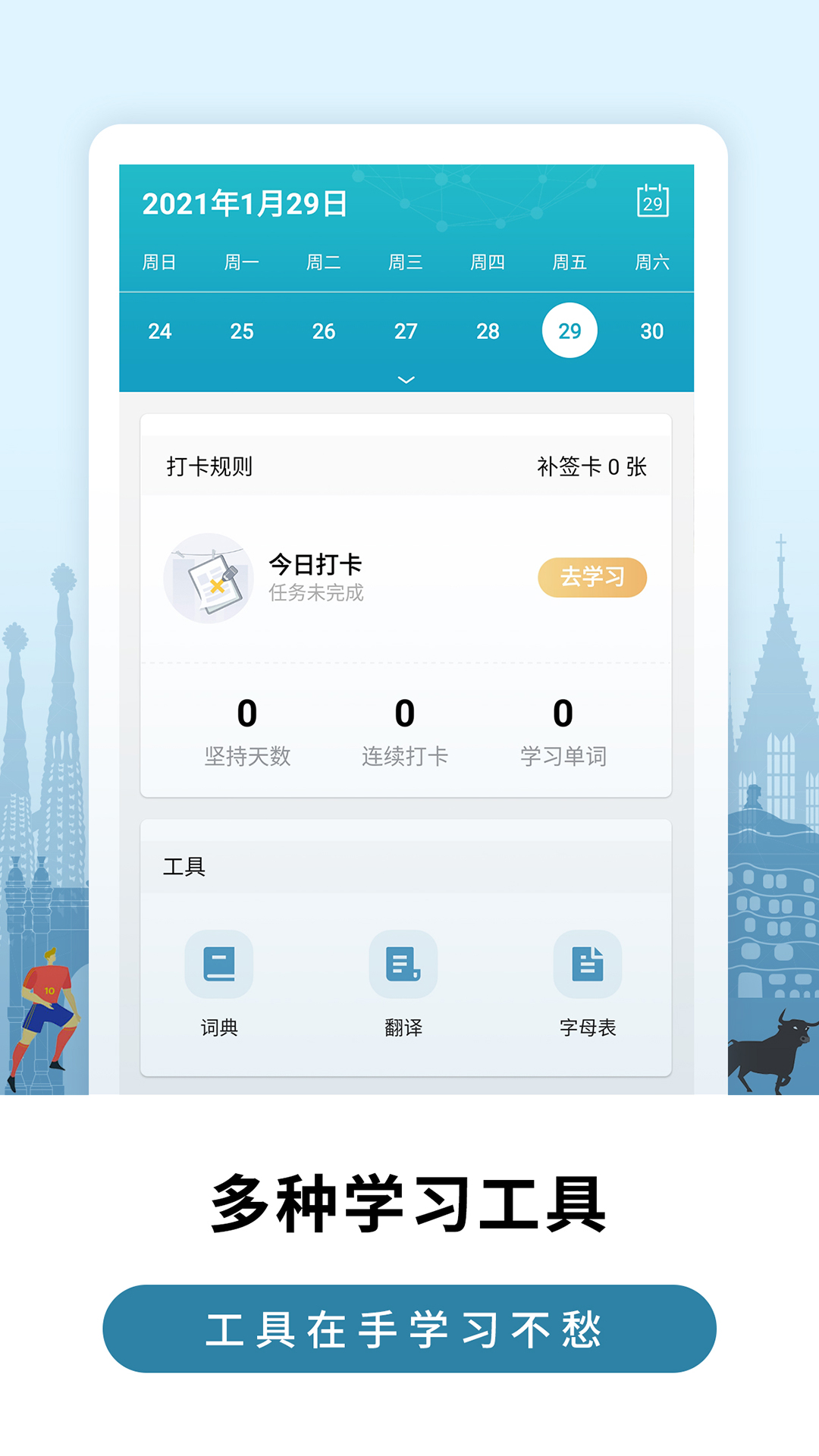Image resolution: width=819 pixels, height=1456 pixels.
Task: Open the 翻译 translation tool
Action: pyautogui.click(x=404, y=1029)
